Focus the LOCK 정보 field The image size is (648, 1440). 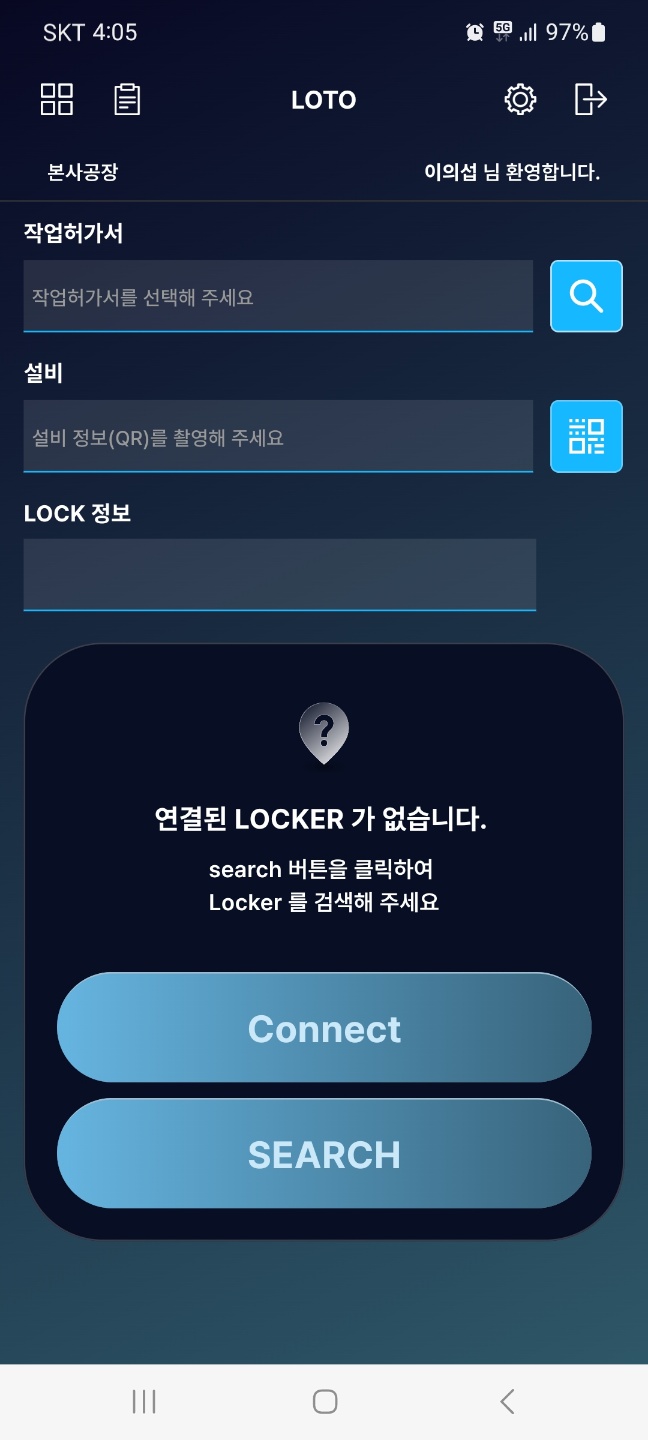[279, 574]
